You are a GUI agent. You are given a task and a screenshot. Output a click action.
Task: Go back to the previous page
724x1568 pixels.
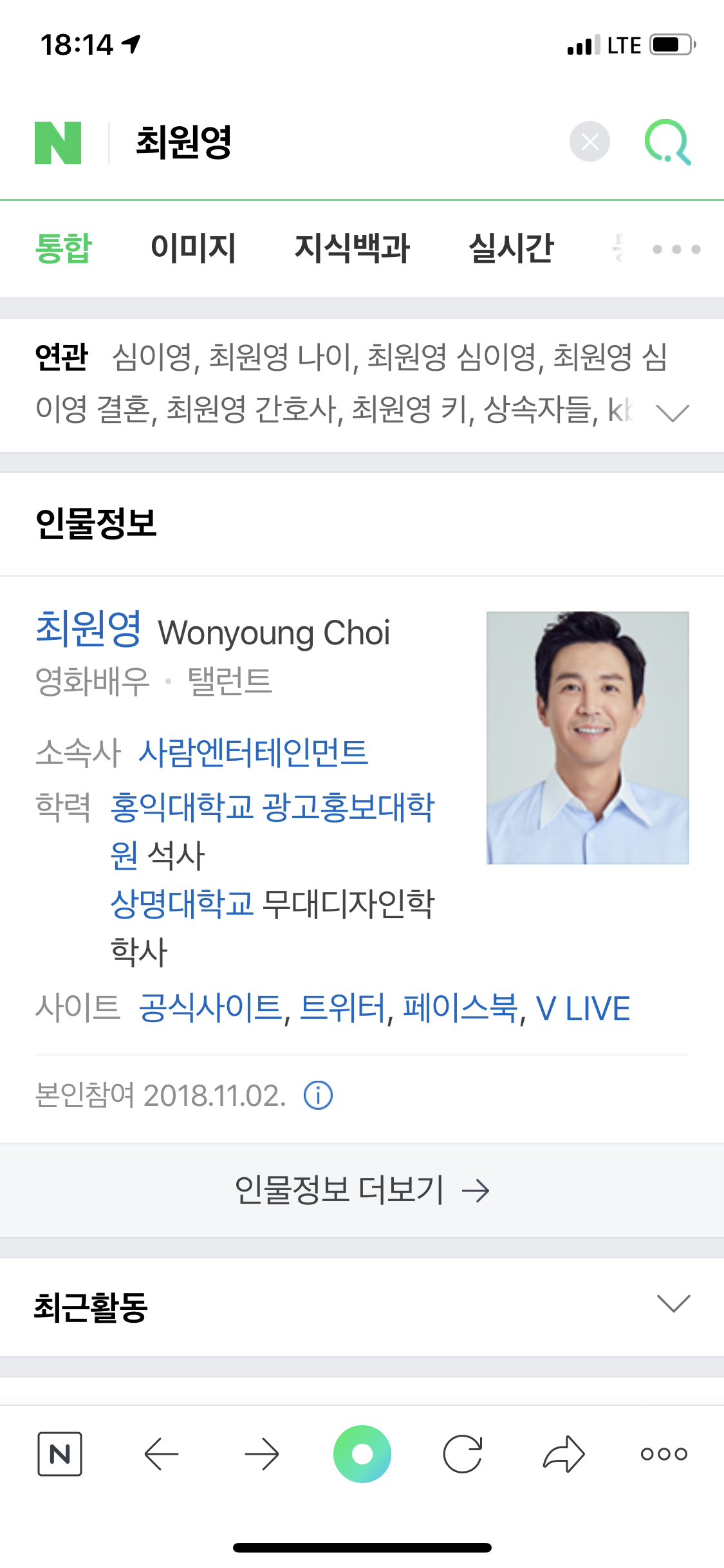coord(161,1454)
